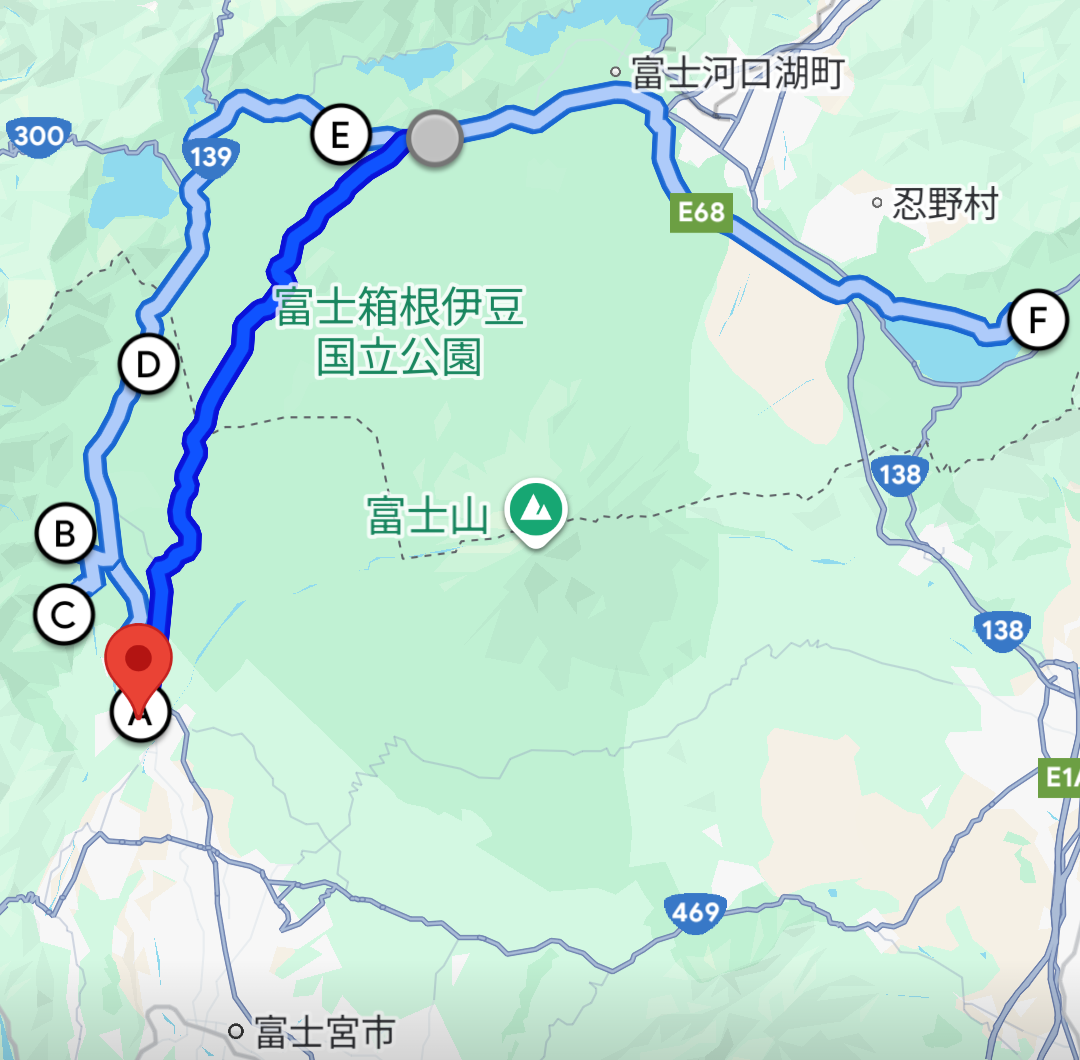1080x1060 pixels.
Task: Tap the red destination pin
Action: (x=140, y=661)
